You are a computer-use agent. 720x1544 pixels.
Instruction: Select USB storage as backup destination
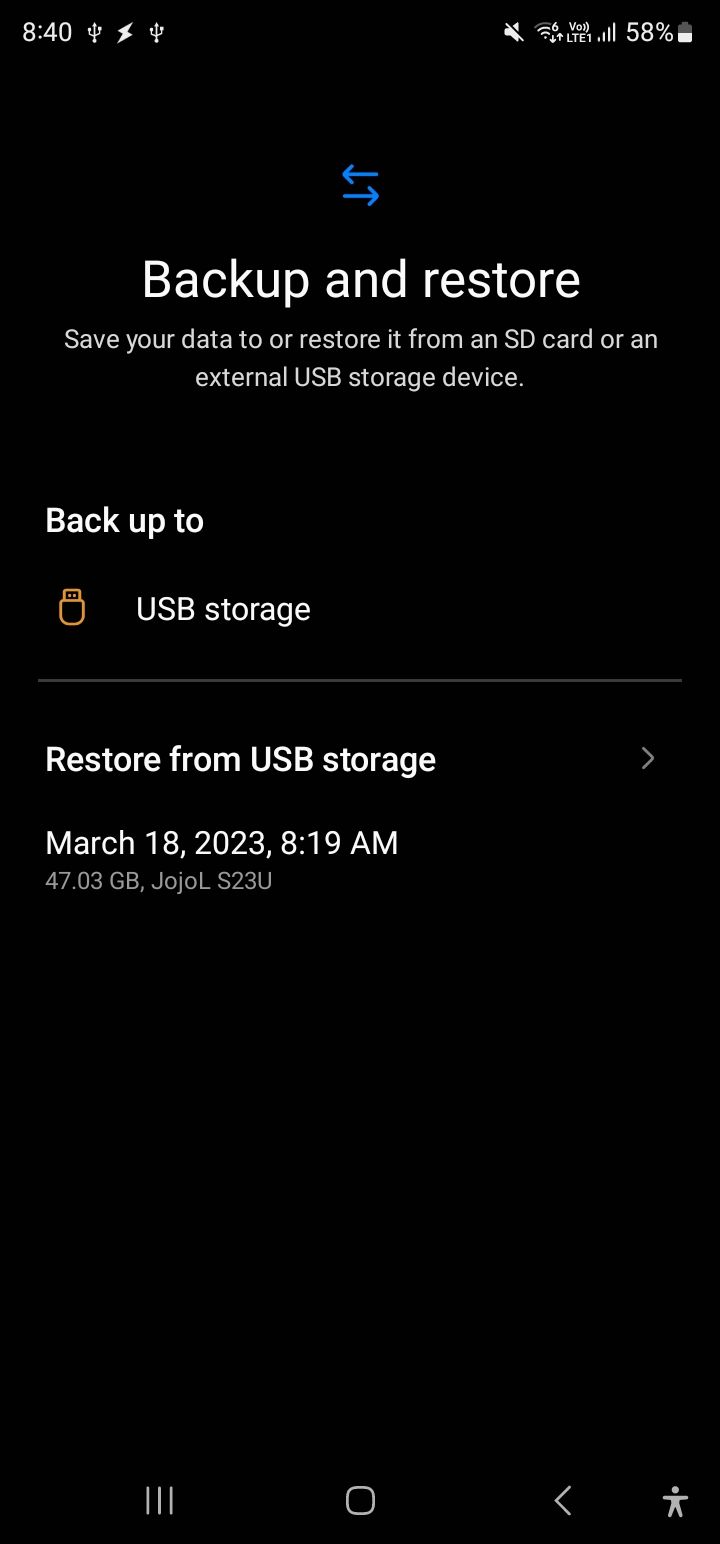(222, 608)
